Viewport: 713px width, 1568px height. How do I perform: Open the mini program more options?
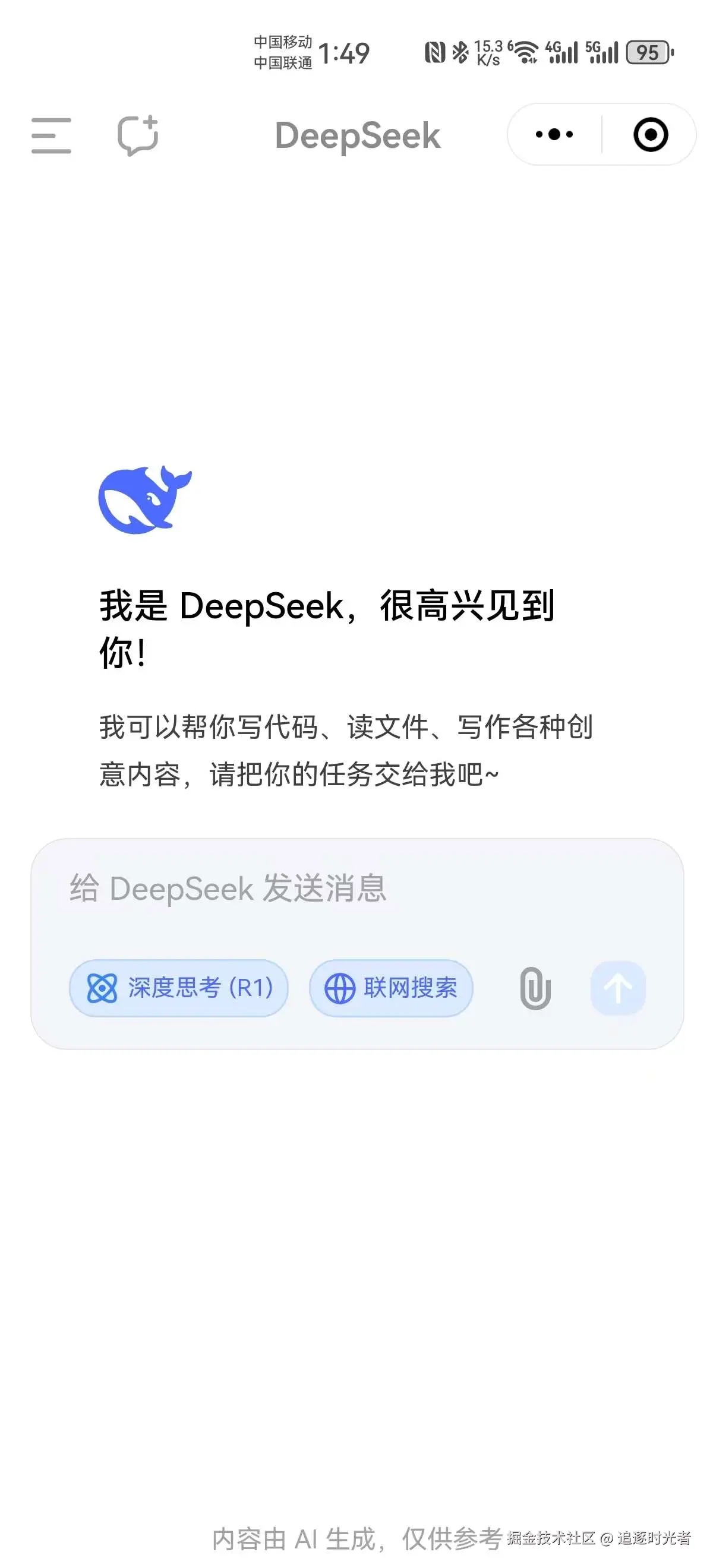pos(554,134)
